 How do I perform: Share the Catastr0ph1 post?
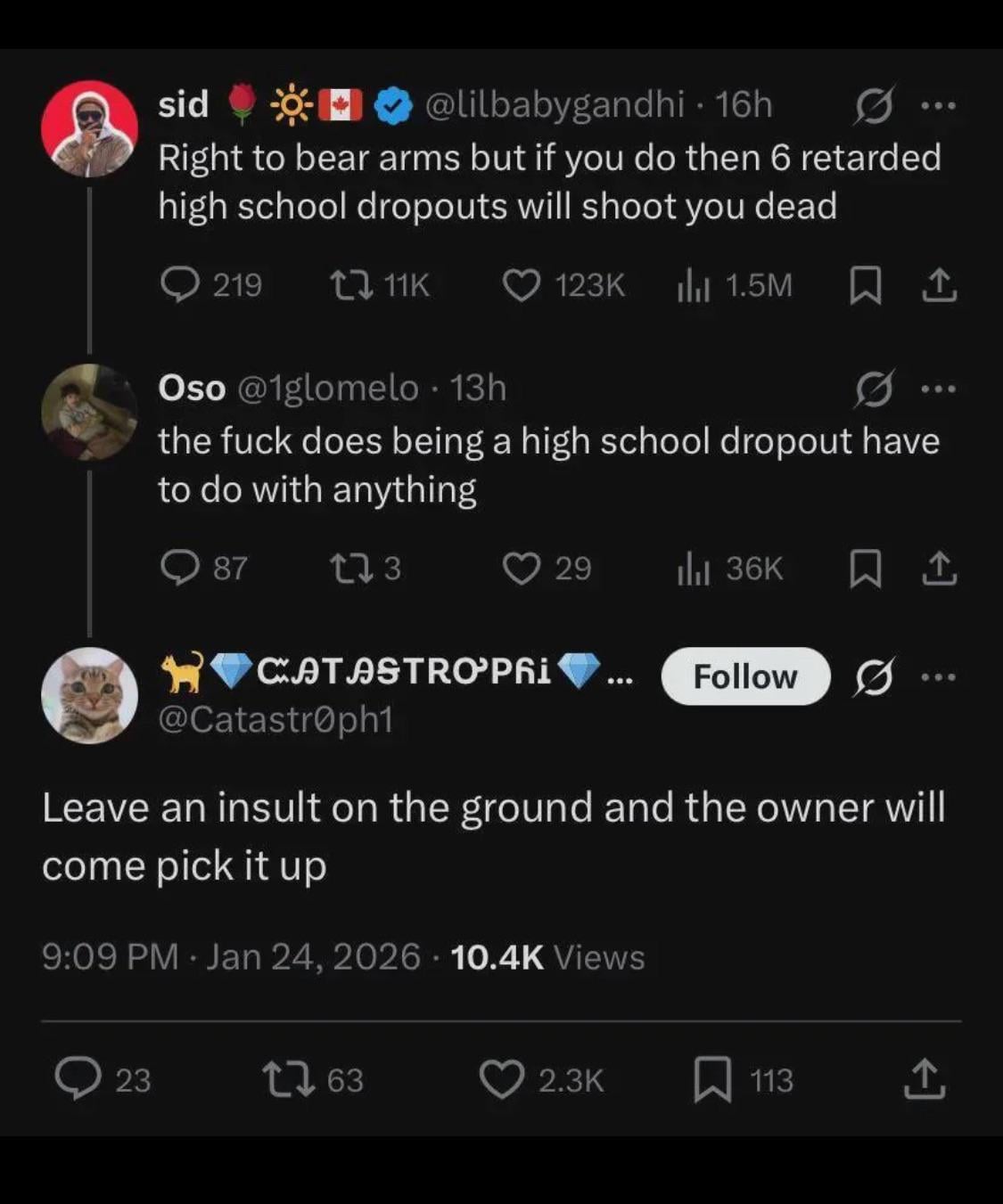pos(925,1079)
